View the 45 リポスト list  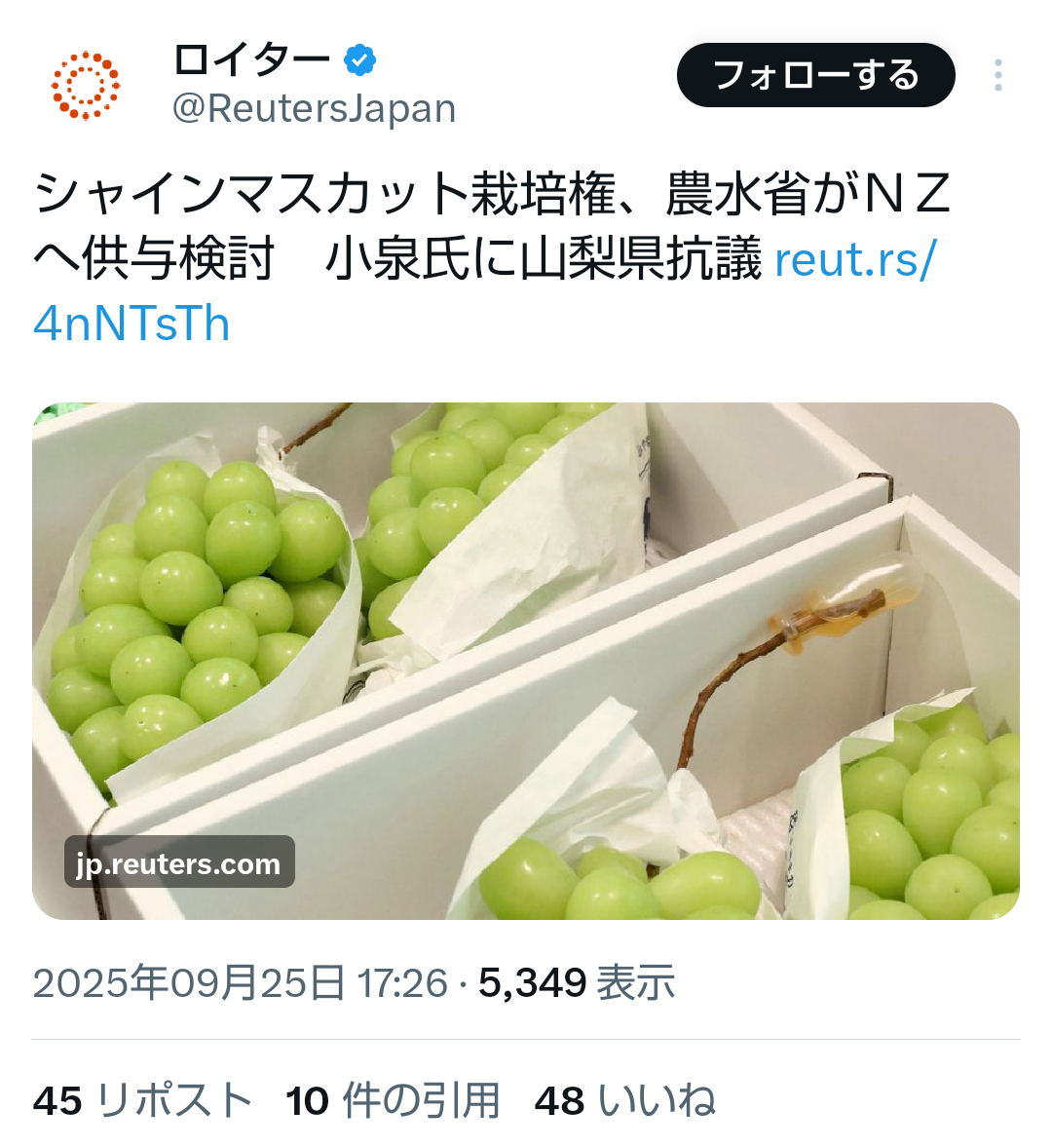143,1101
